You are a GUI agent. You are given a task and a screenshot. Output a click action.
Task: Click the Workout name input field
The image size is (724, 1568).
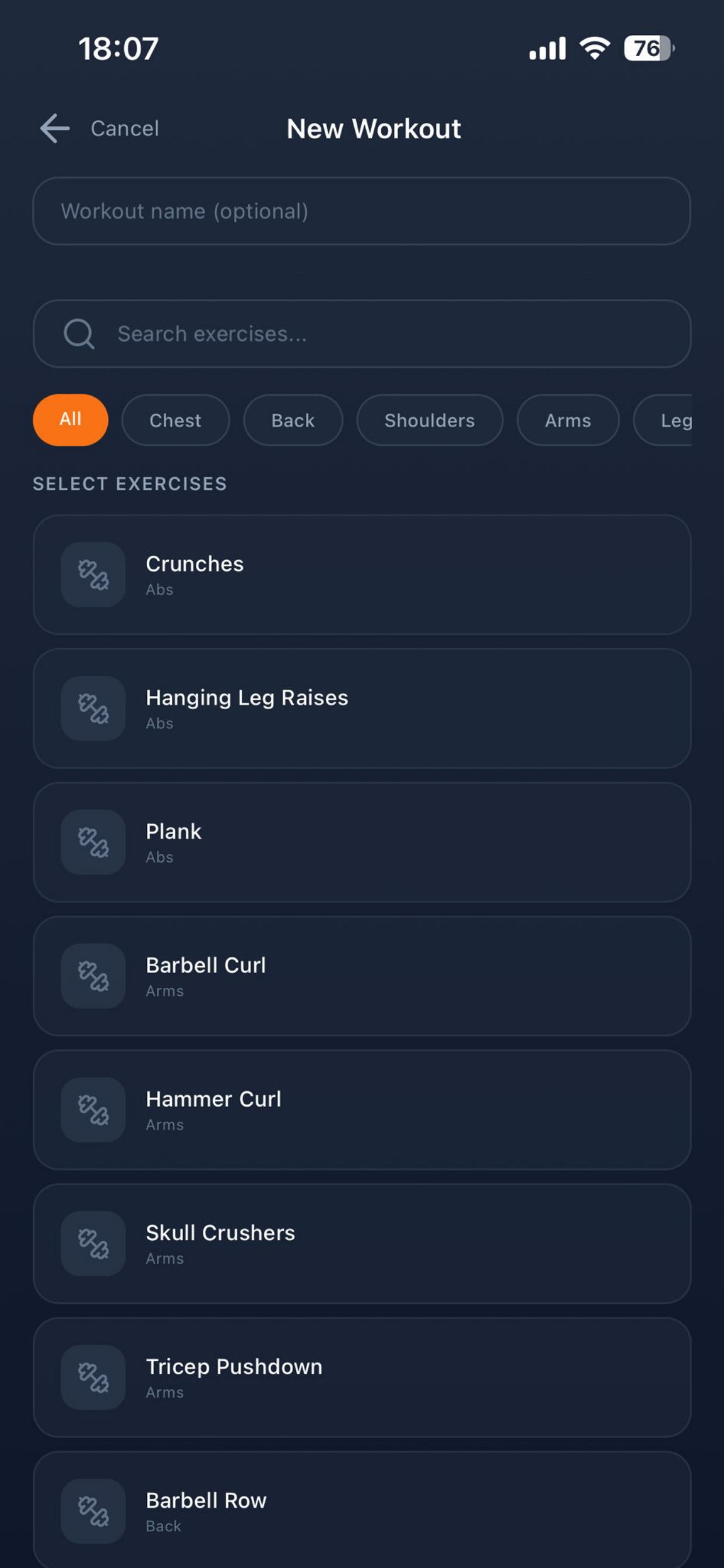pos(361,212)
